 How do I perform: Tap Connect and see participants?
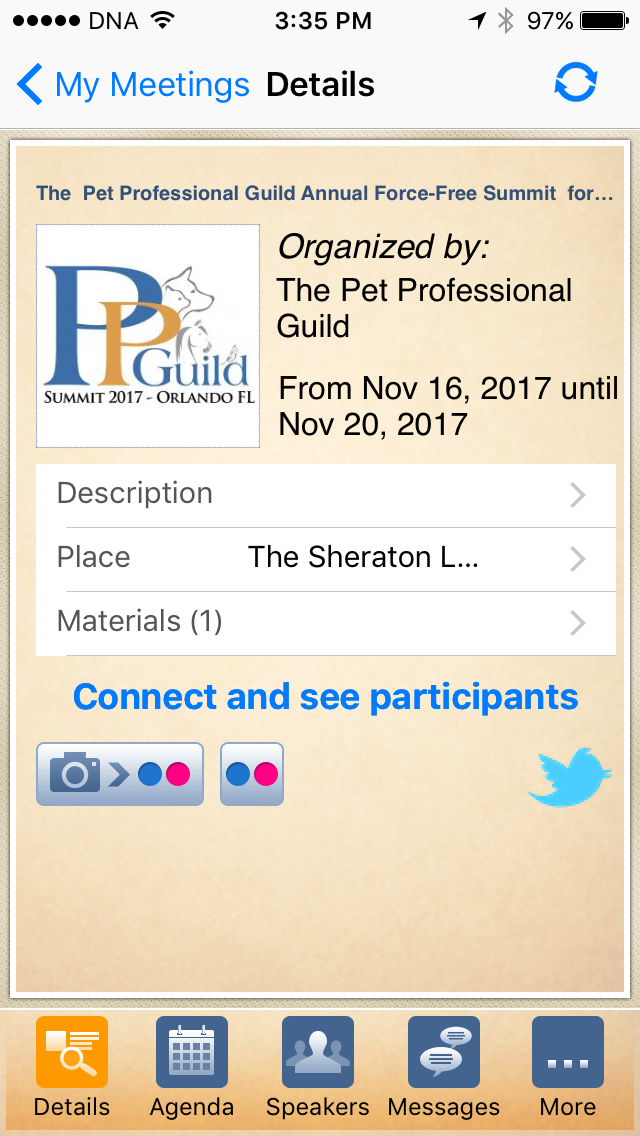tap(325, 697)
